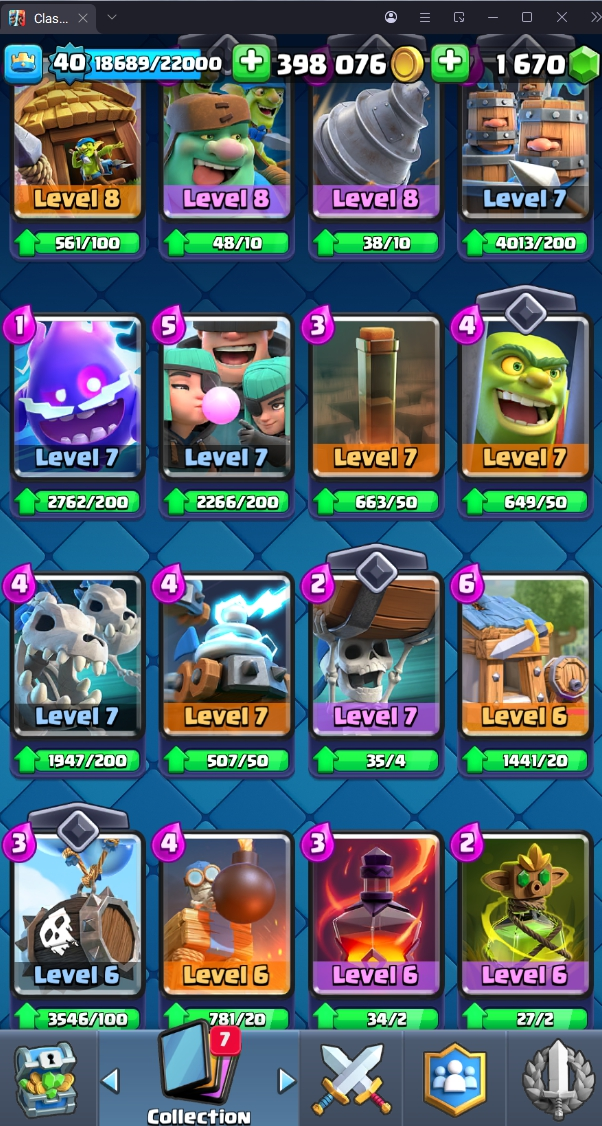602x1126 pixels.
Task: Open the player level crown icon
Action: [23, 64]
